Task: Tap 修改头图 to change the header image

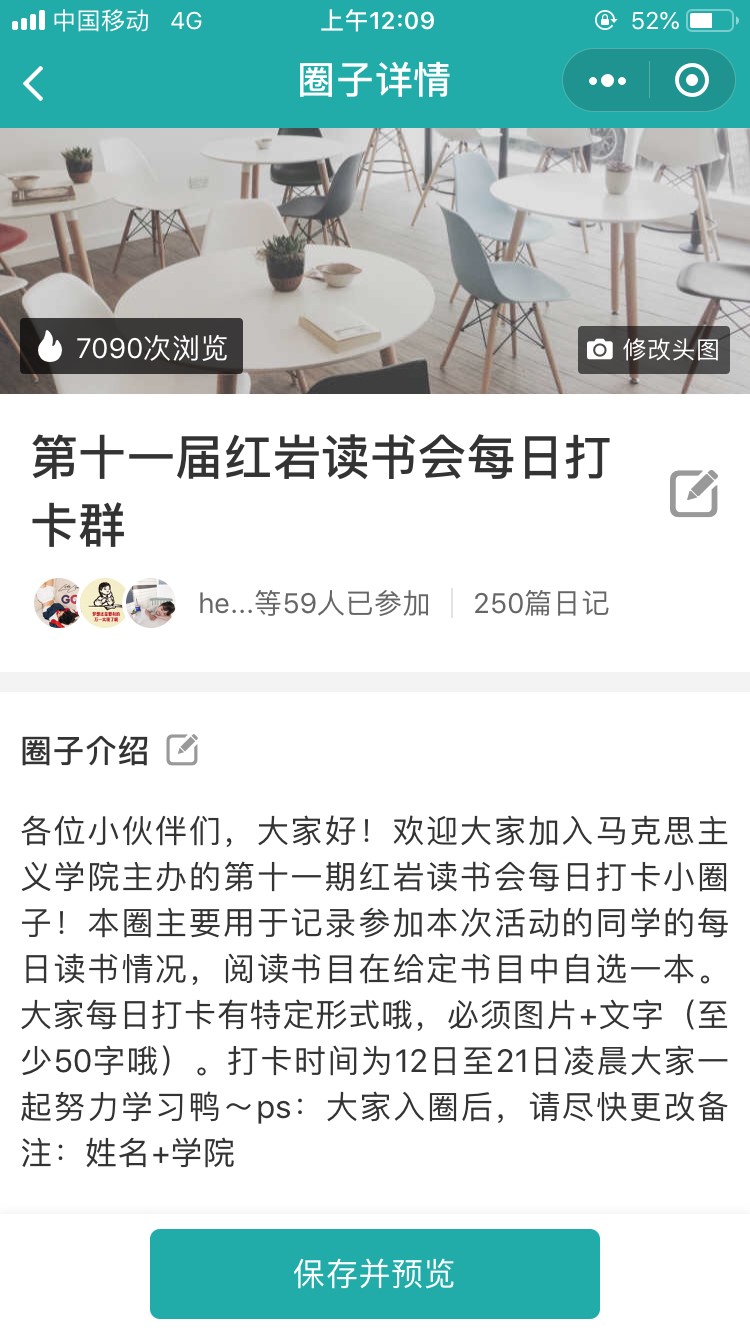Action: (x=654, y=349)
